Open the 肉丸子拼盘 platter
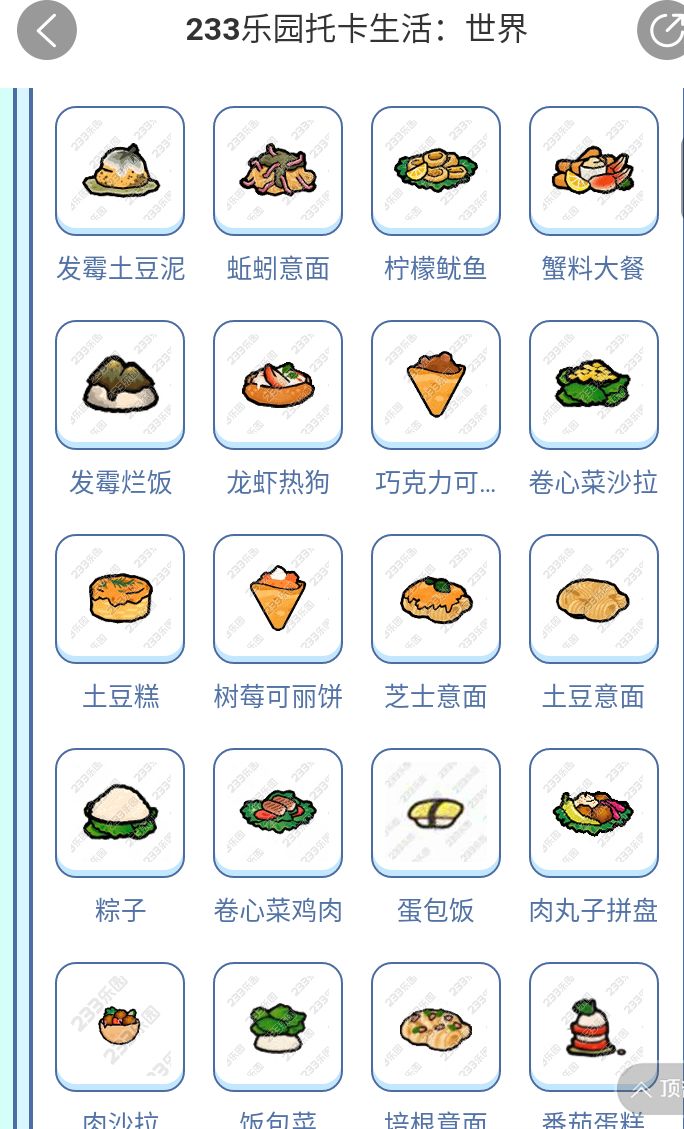Screen dimensions: 684x1129 (x=594, y=811)
